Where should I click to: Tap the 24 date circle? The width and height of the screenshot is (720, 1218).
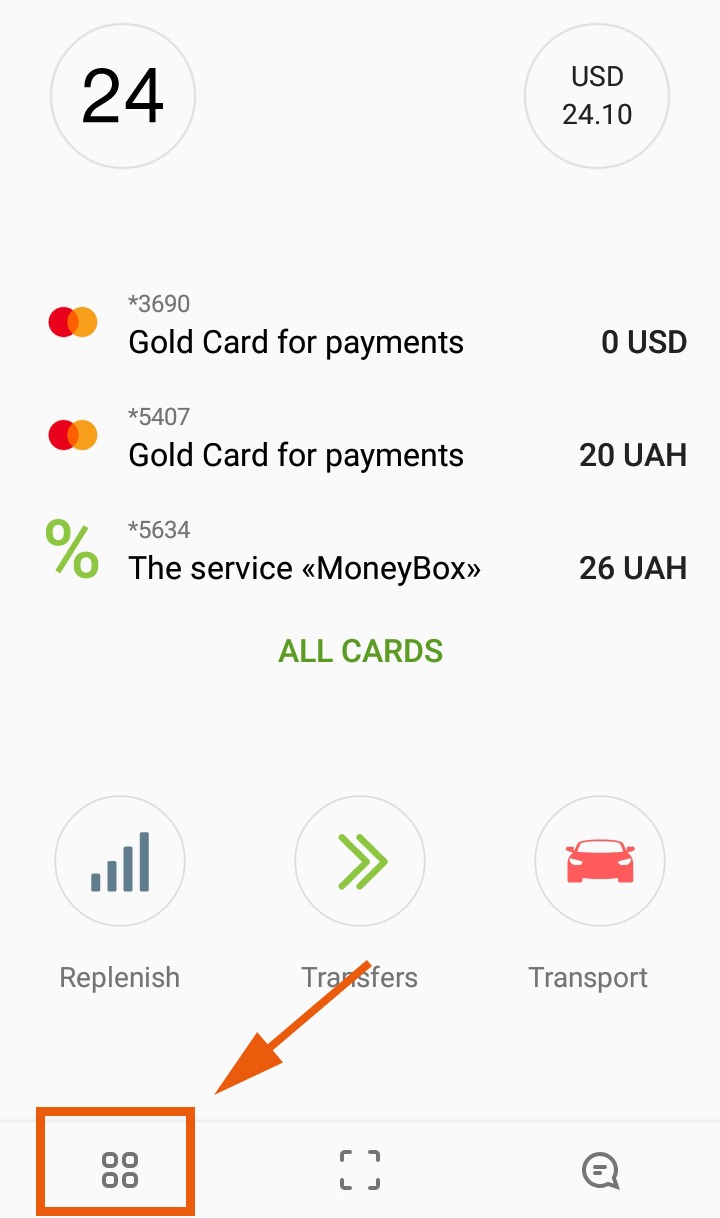pos(123,96)
